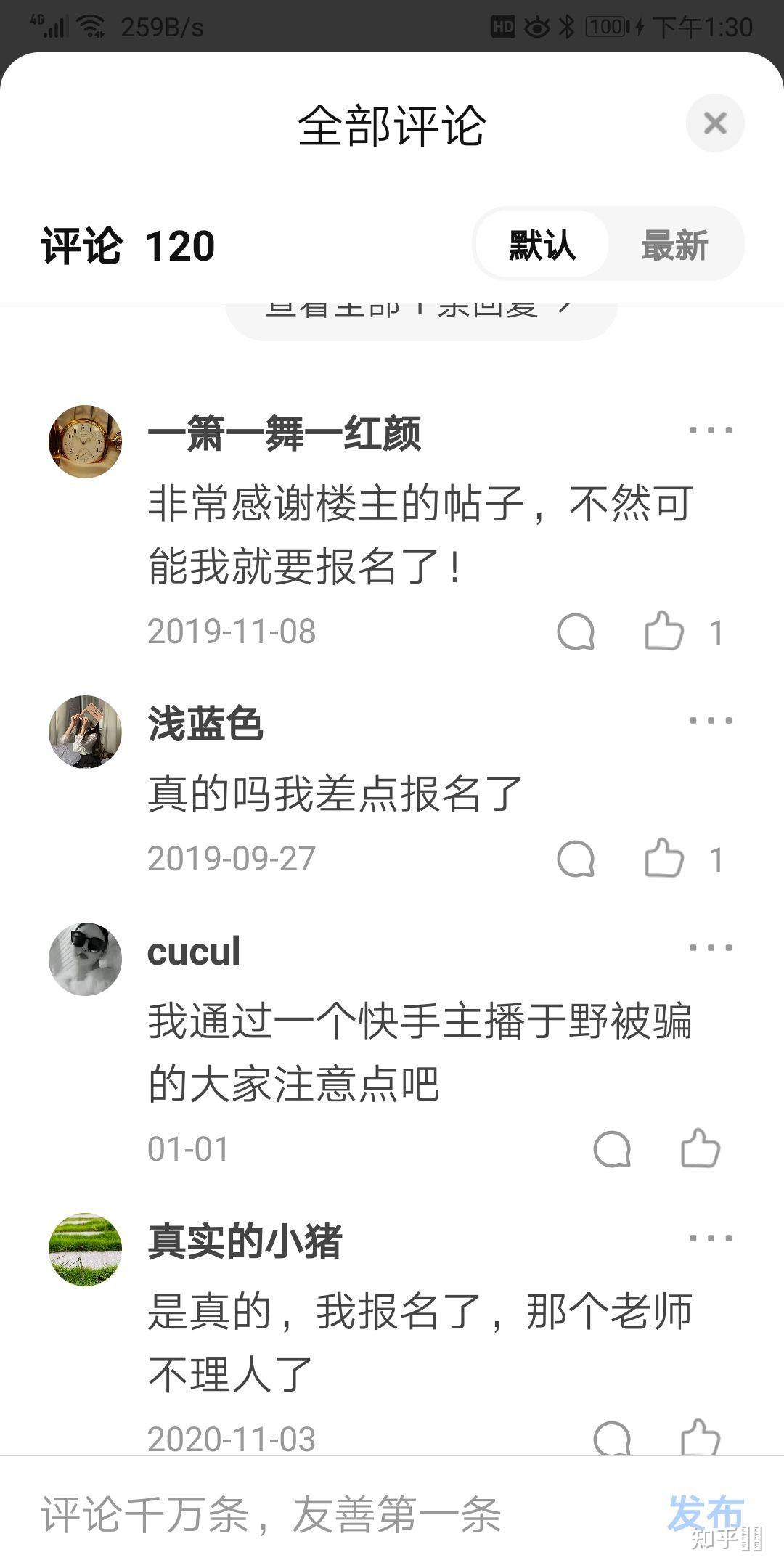View 真实的小猪's profile avatar
Screen dimensions: 784x1568
tap(85, 1249)
